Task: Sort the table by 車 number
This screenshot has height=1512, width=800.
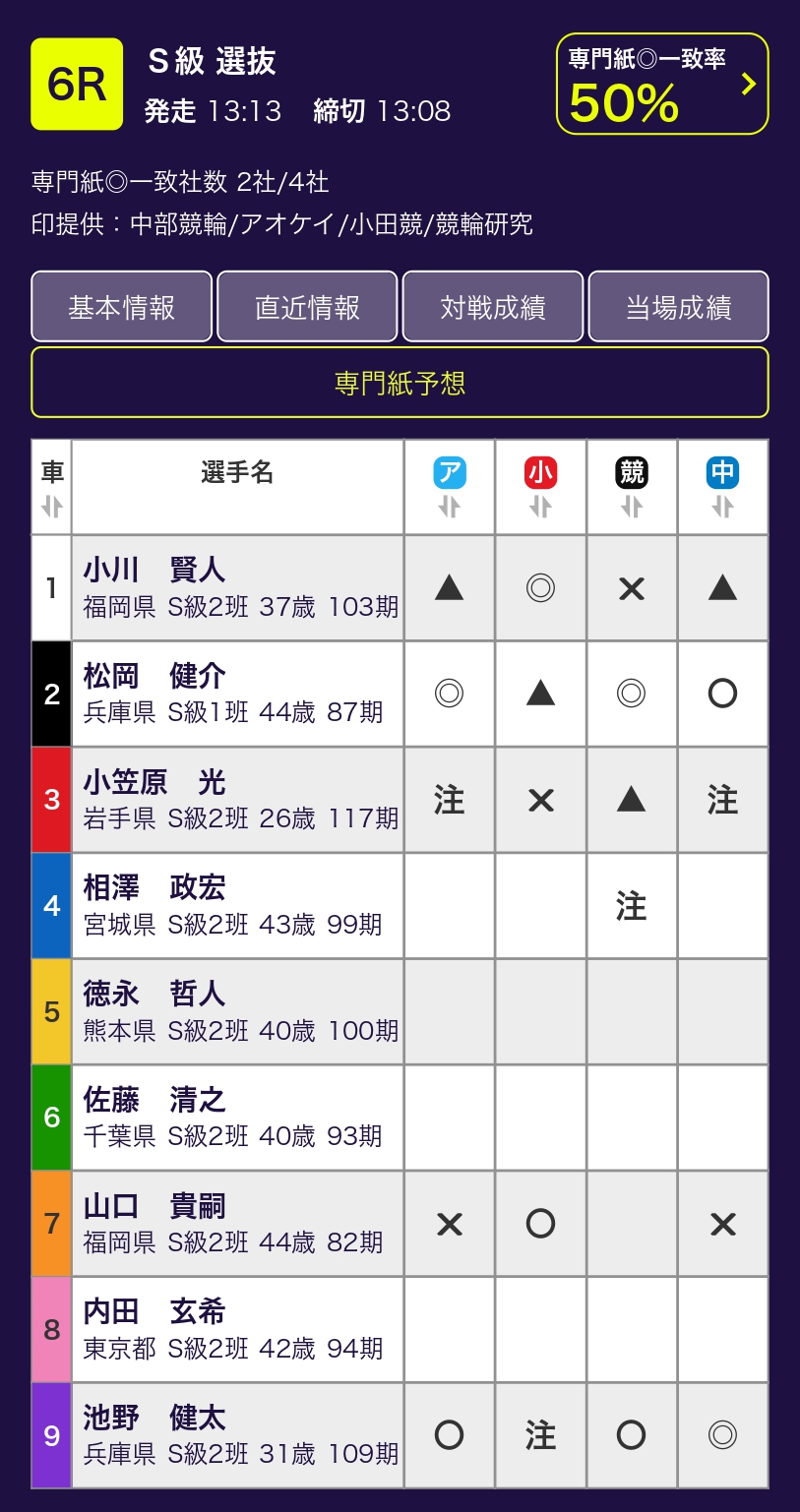Action: click(x=52, y=506)
